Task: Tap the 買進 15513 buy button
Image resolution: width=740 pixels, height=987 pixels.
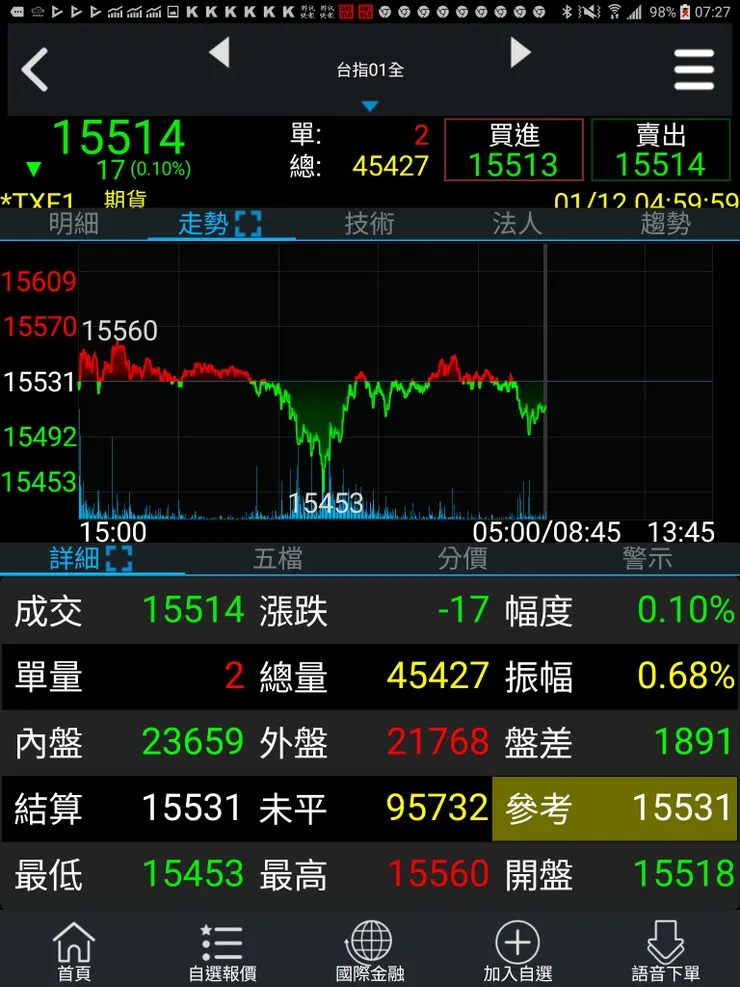Action: (x=513, y=150)
